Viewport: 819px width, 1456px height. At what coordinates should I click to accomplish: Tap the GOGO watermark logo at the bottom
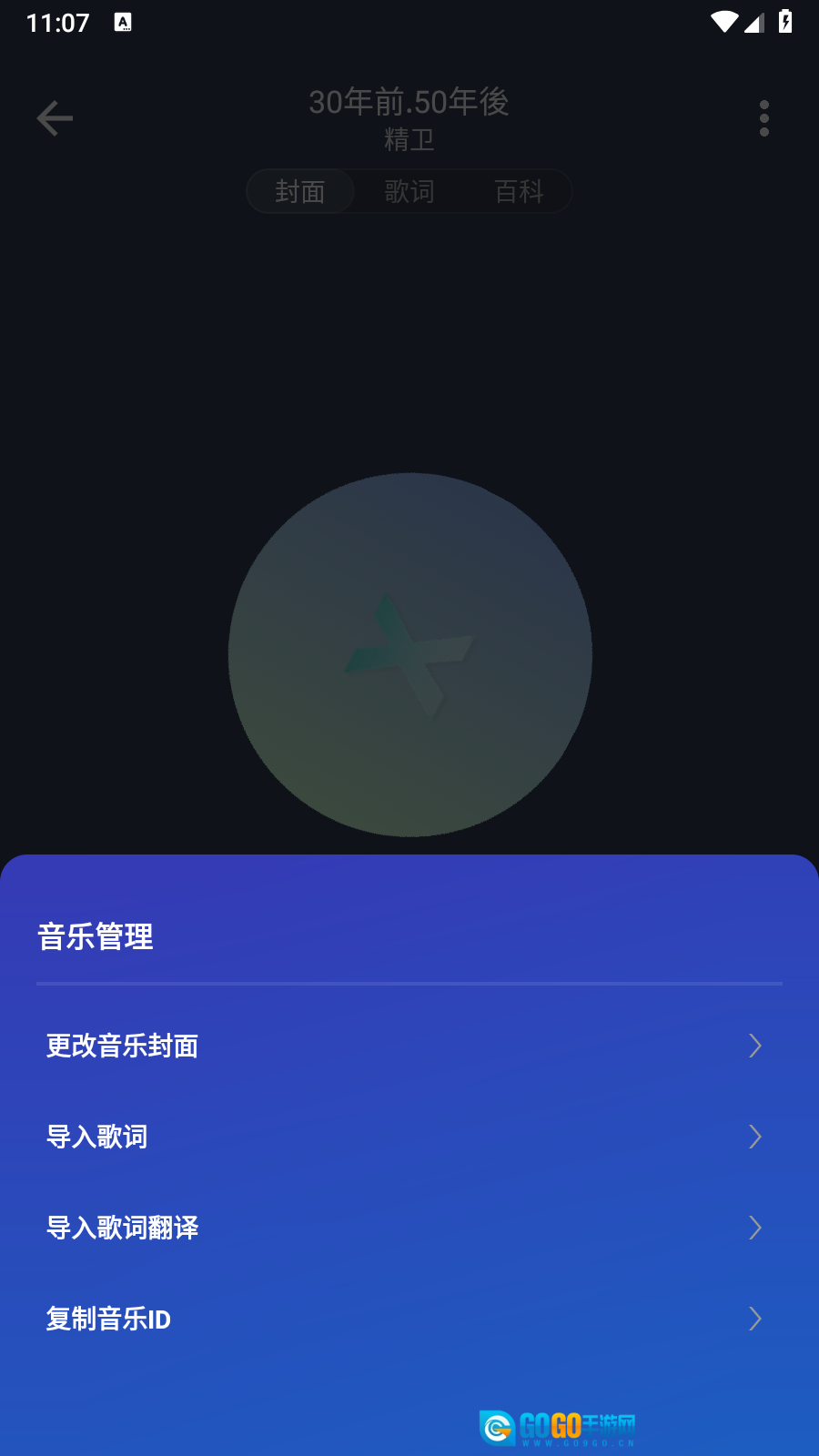[x=559, y=1427]
